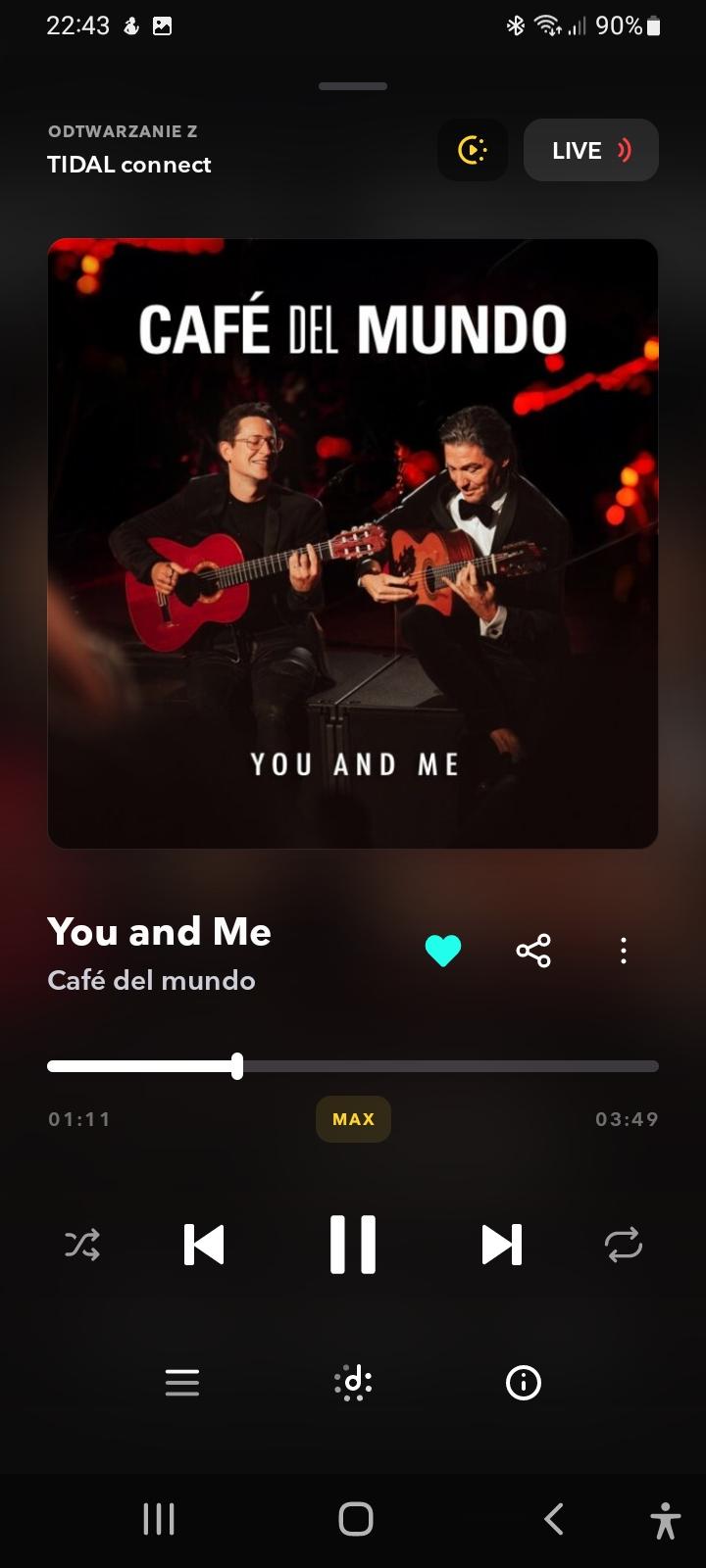The image size is (706, 1568).
Task: Go back to the previous track
Action: [x=204, y=1245]
